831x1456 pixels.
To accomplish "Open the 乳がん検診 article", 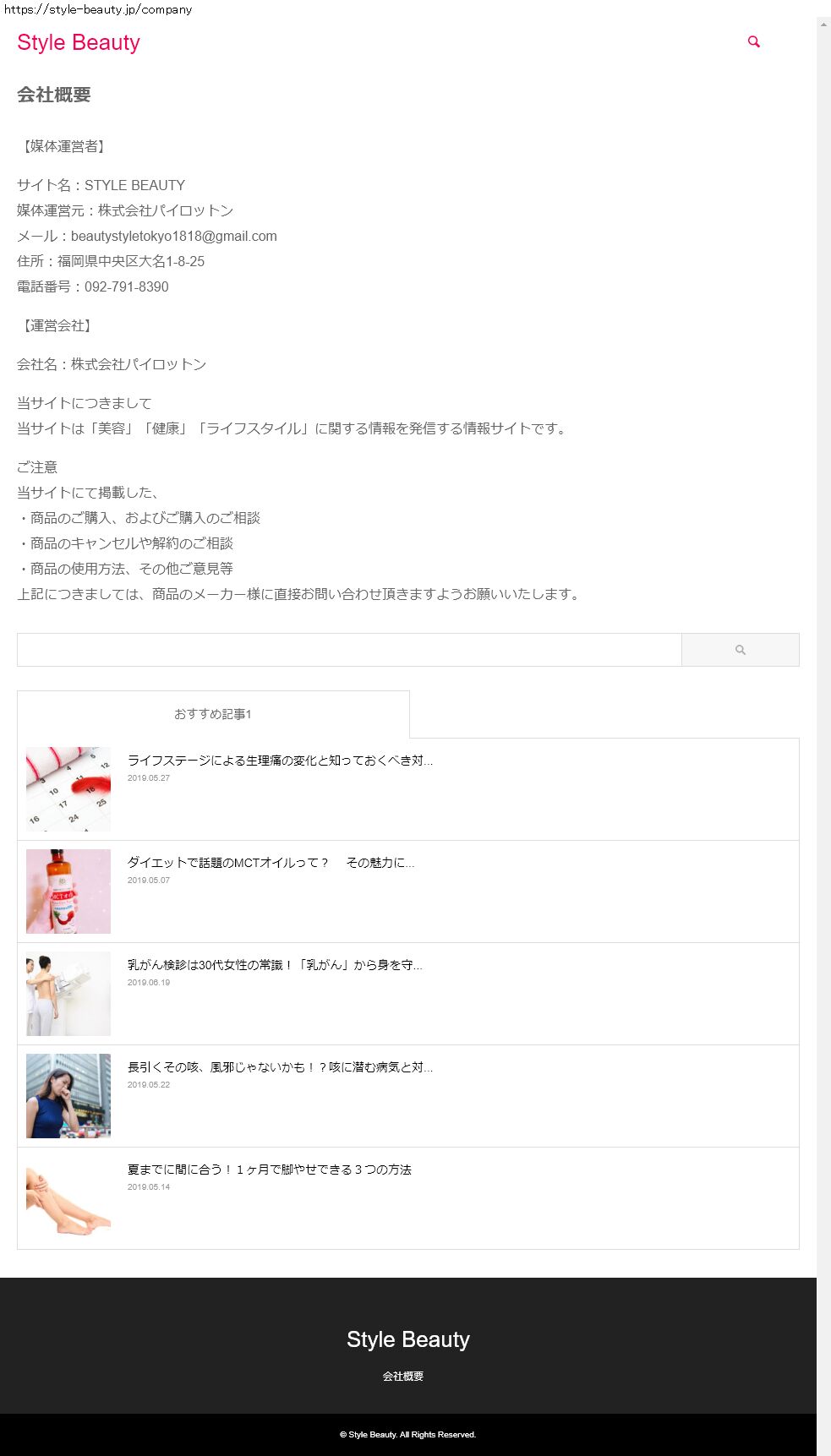I will click(275, 965).
